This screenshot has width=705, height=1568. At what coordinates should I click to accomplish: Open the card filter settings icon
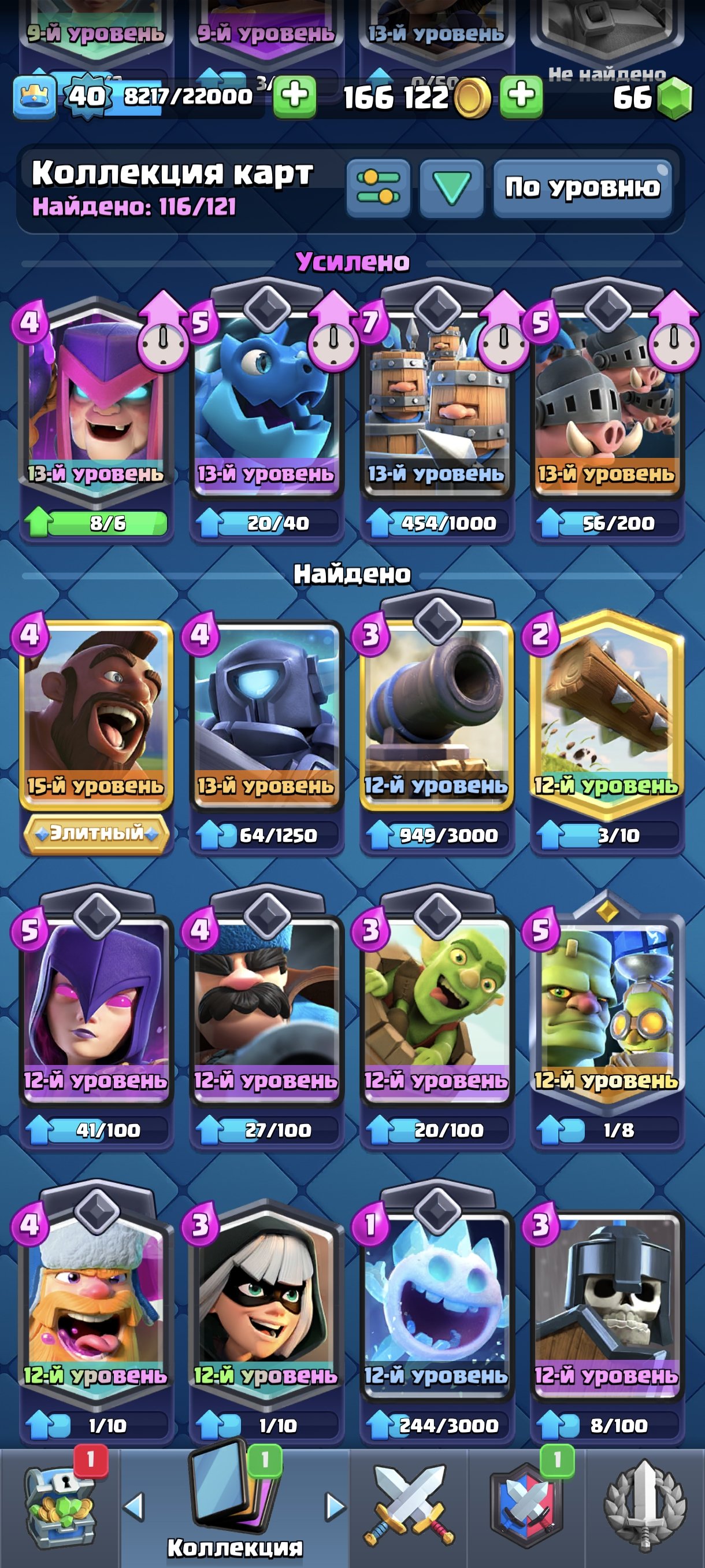pos(378,187)
